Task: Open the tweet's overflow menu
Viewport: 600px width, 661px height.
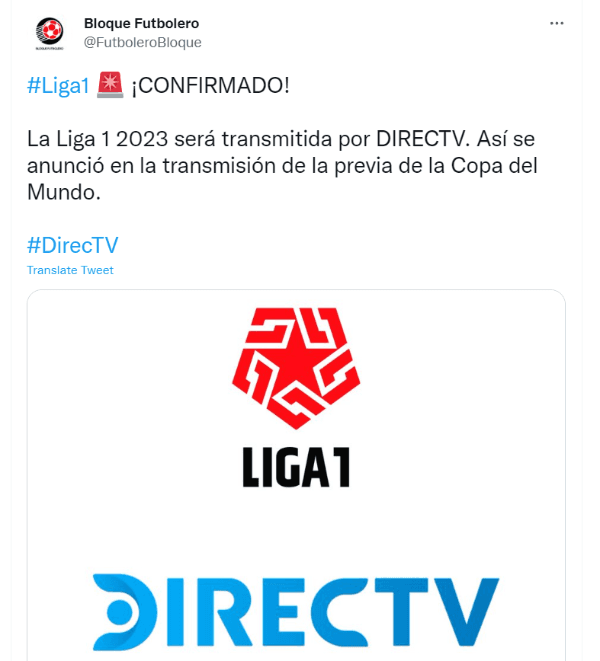Action: (x=556, y=23)
